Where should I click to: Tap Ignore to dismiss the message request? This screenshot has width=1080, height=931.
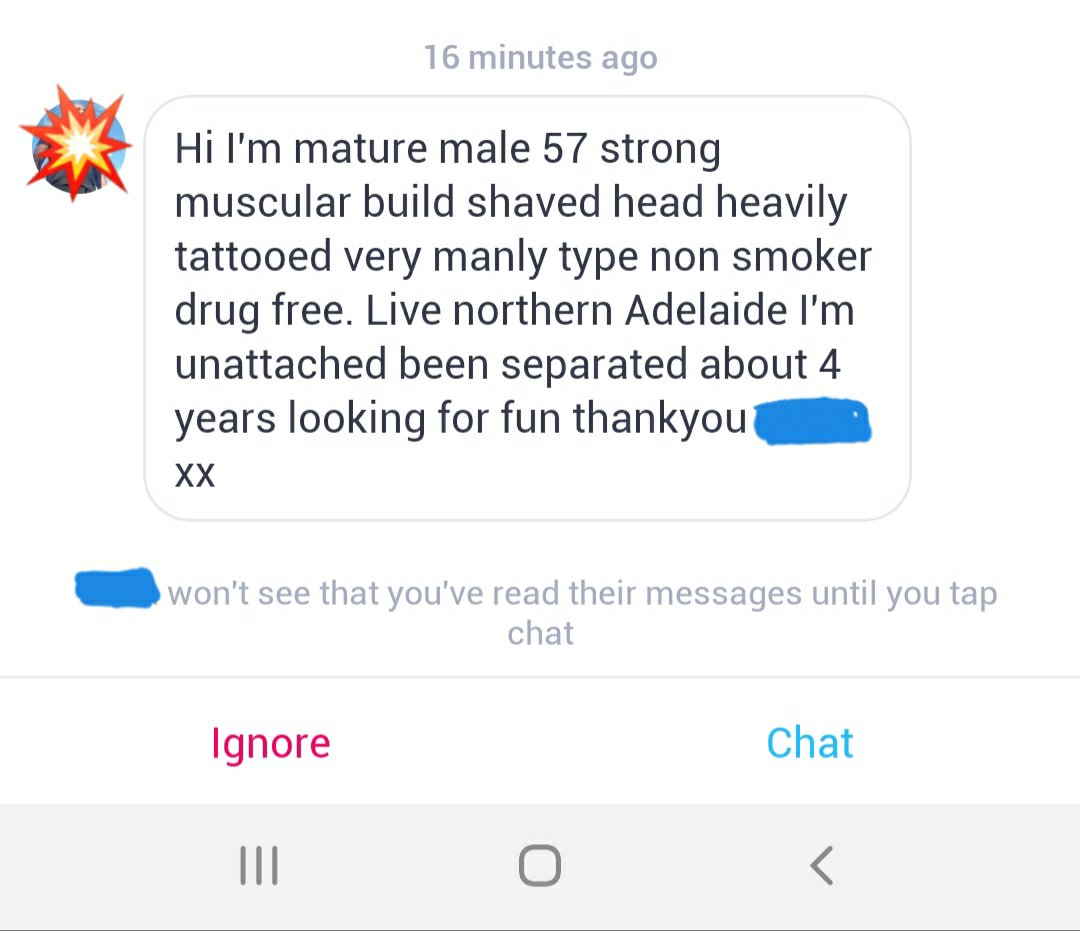pos(270,743)
